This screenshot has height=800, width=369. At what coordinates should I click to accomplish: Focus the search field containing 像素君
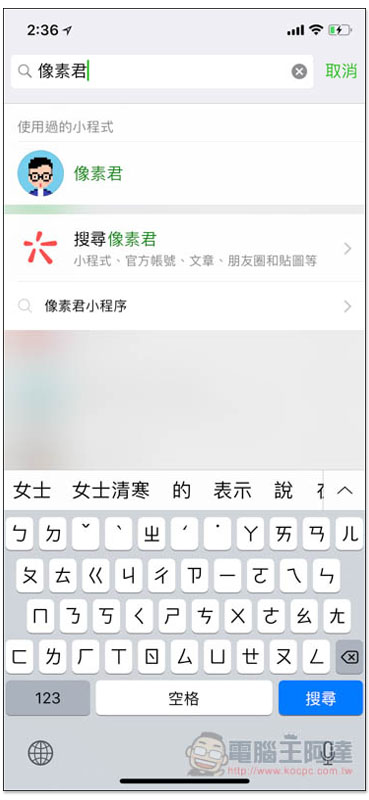[x=162, y=72]
